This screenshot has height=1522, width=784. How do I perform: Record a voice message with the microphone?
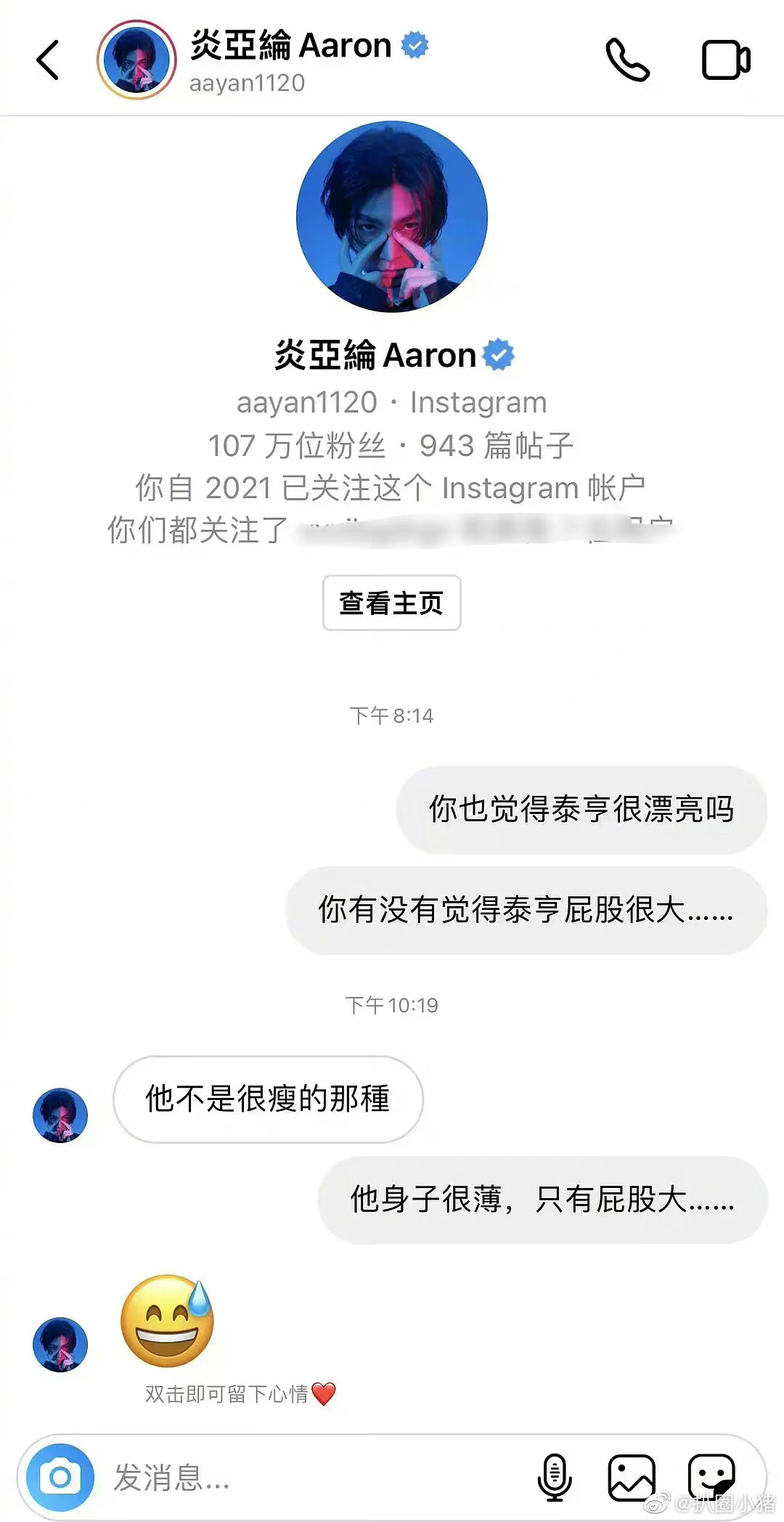555,1477
